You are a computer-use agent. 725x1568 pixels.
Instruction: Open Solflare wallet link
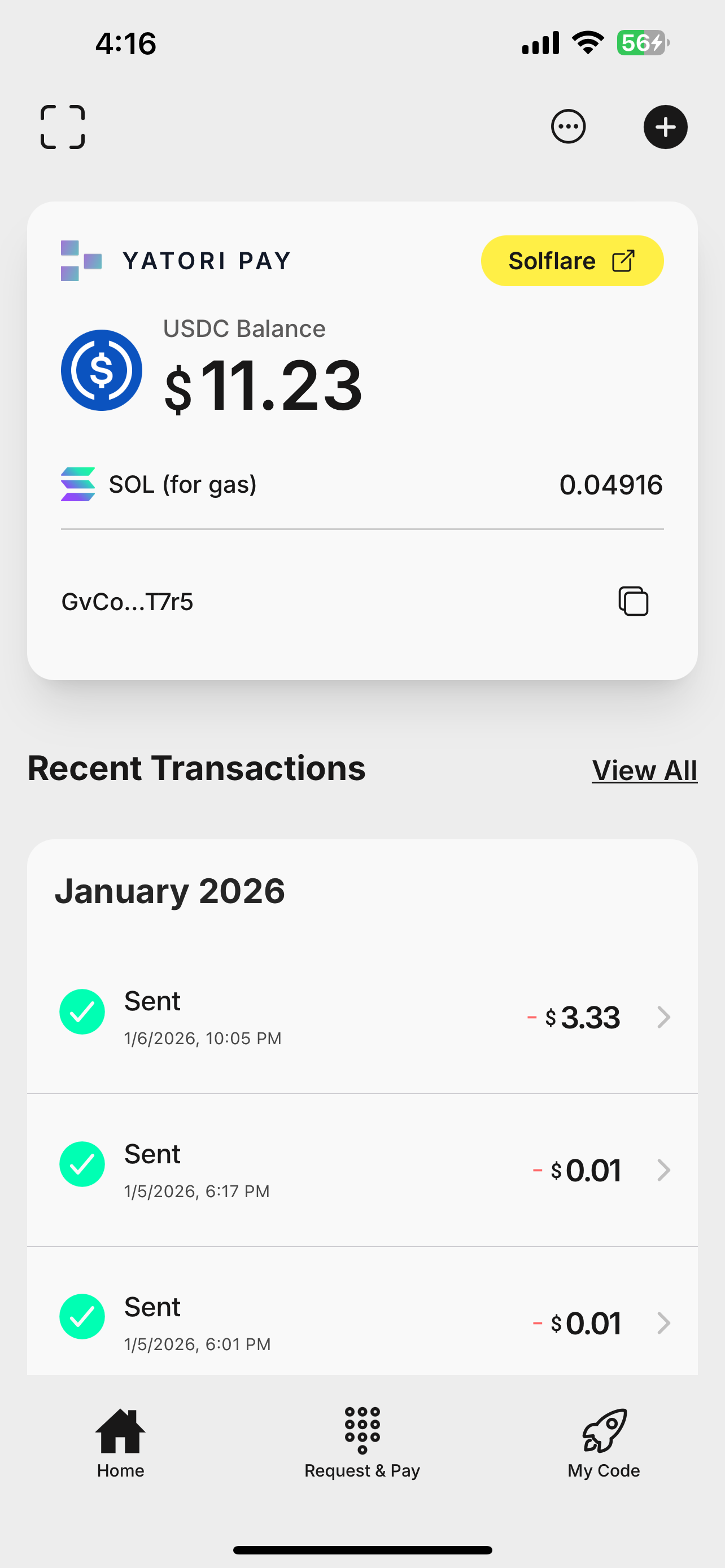tap(571, 261)
